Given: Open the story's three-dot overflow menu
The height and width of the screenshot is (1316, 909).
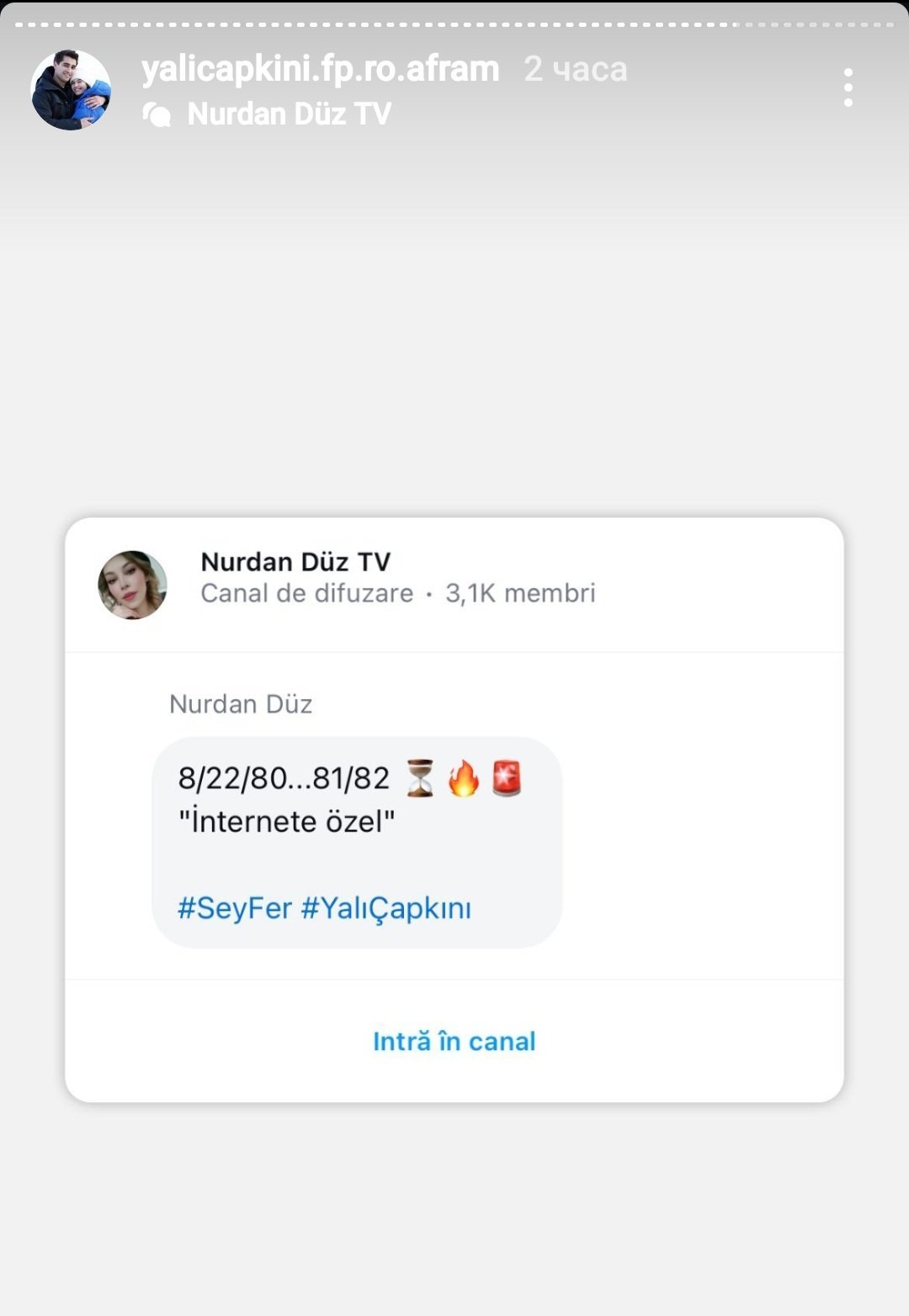Looking at the screenshot, I should [x=848, y=88].
